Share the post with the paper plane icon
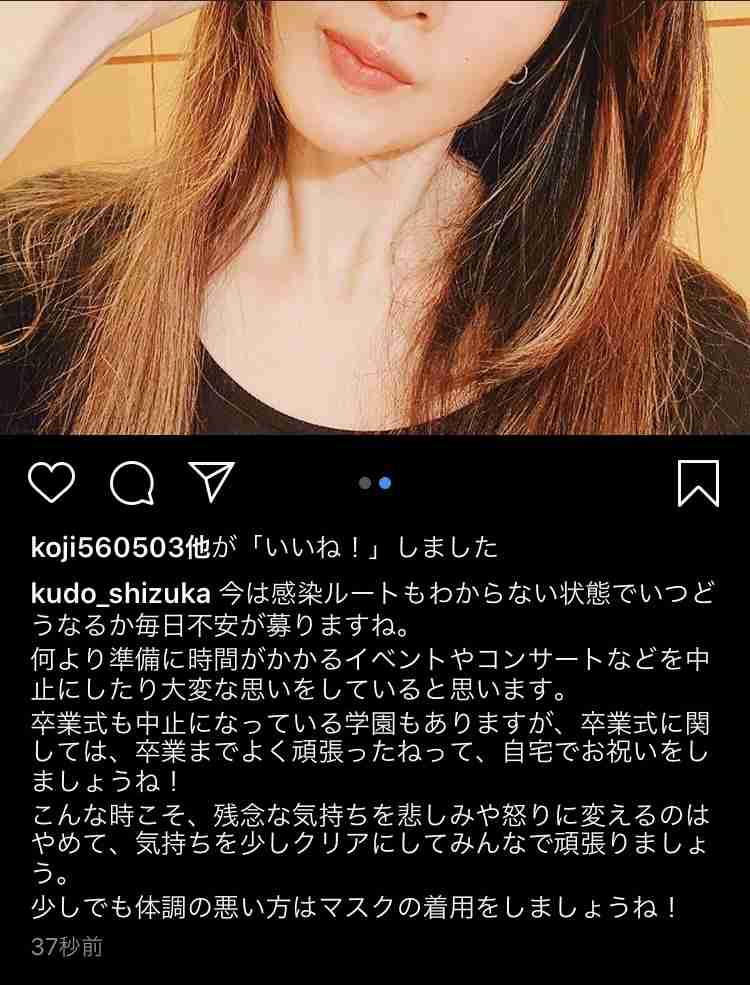Image resolution: width=750 pixels, height=985 pixels. coord(211,481)
